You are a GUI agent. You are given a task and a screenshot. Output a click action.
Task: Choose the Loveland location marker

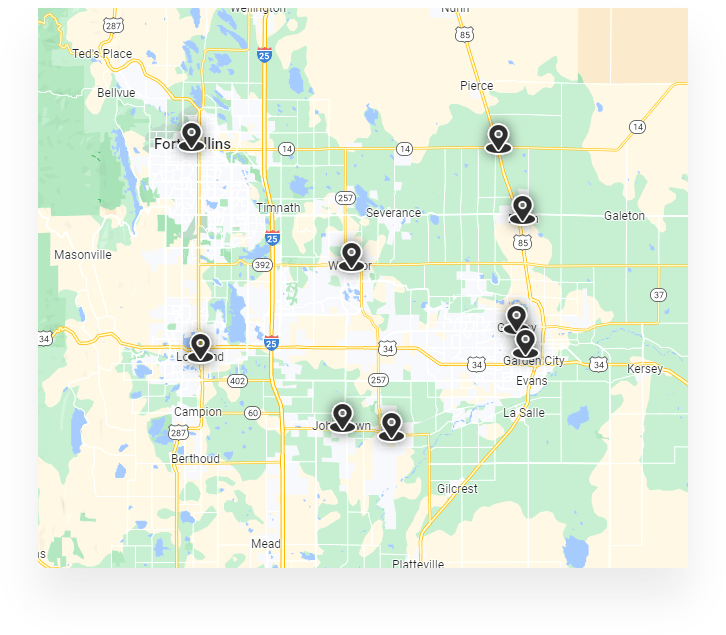coord(201,346)
